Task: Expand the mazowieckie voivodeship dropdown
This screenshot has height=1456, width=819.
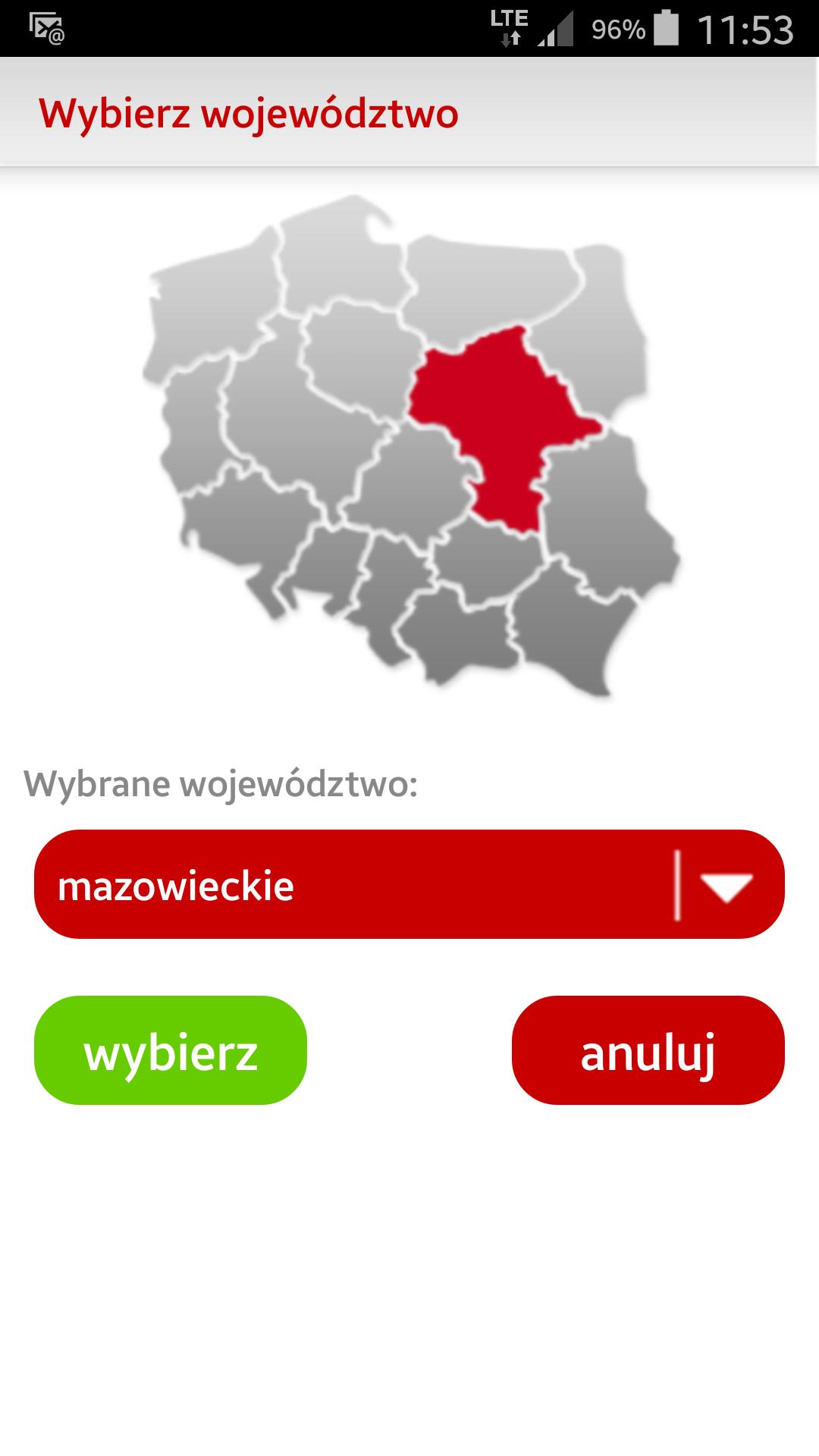Action: click(409, 884)
